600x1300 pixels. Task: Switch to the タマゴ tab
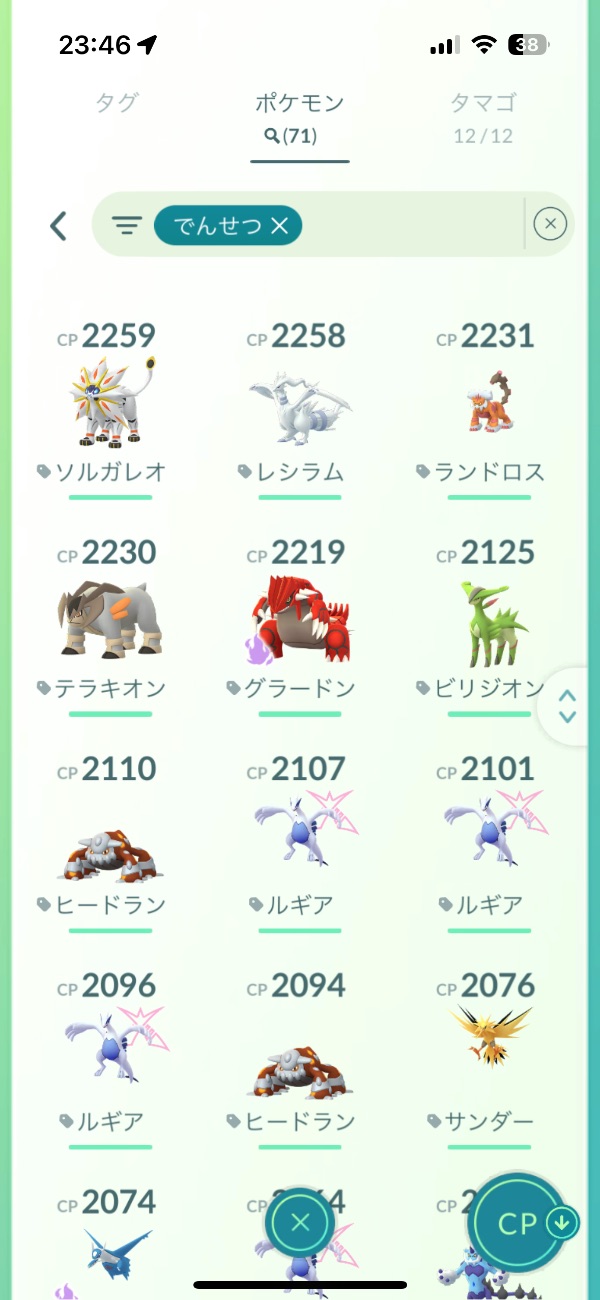point(483,102)
